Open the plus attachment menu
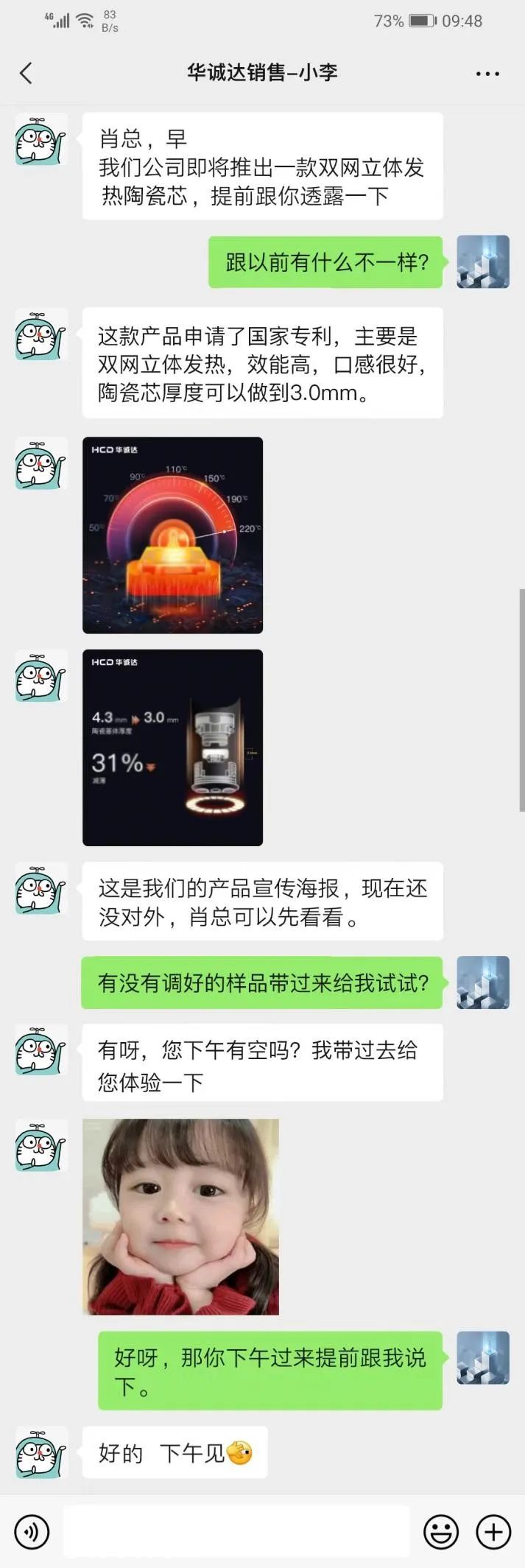This screenshot has height=1568, width=525. [x=493, y=1533]
